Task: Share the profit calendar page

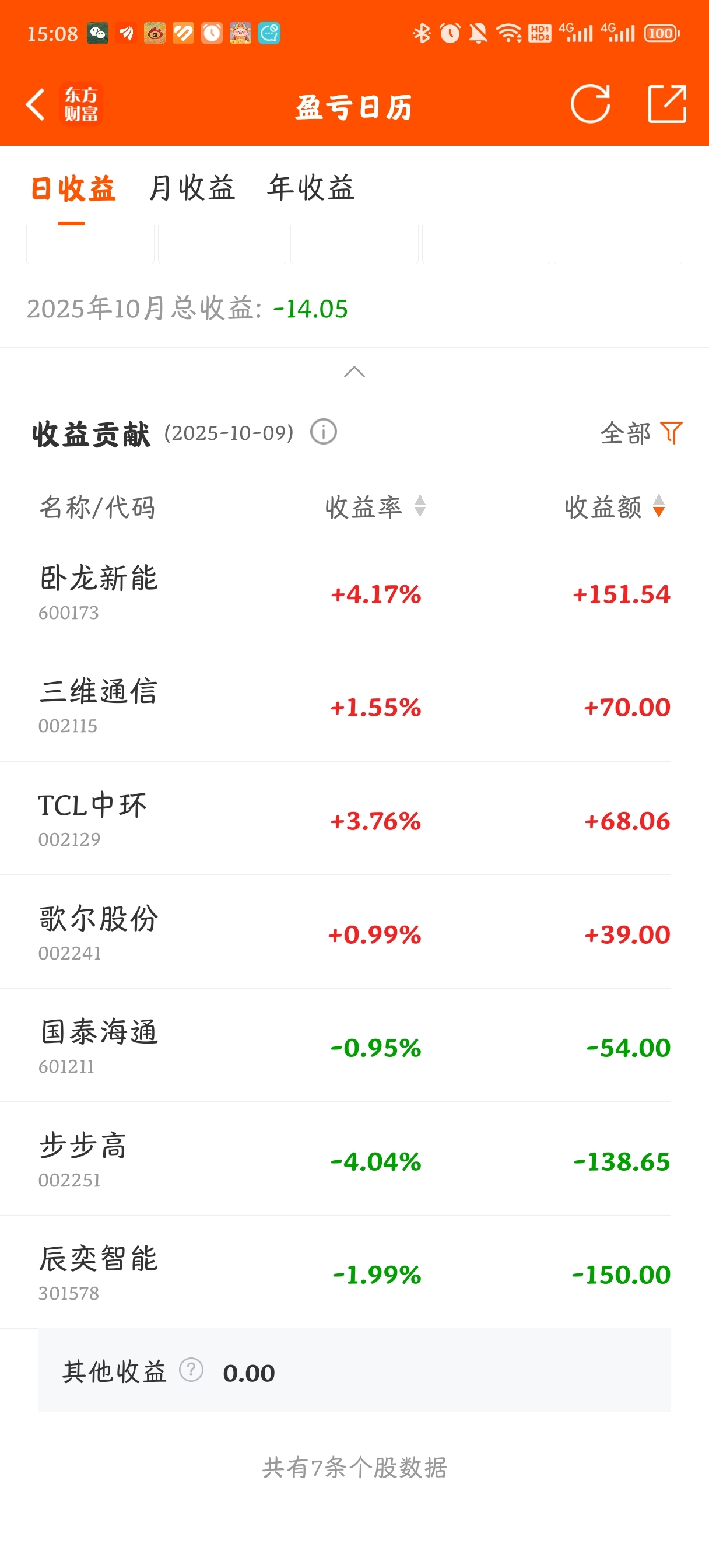Action: [667, 104]
